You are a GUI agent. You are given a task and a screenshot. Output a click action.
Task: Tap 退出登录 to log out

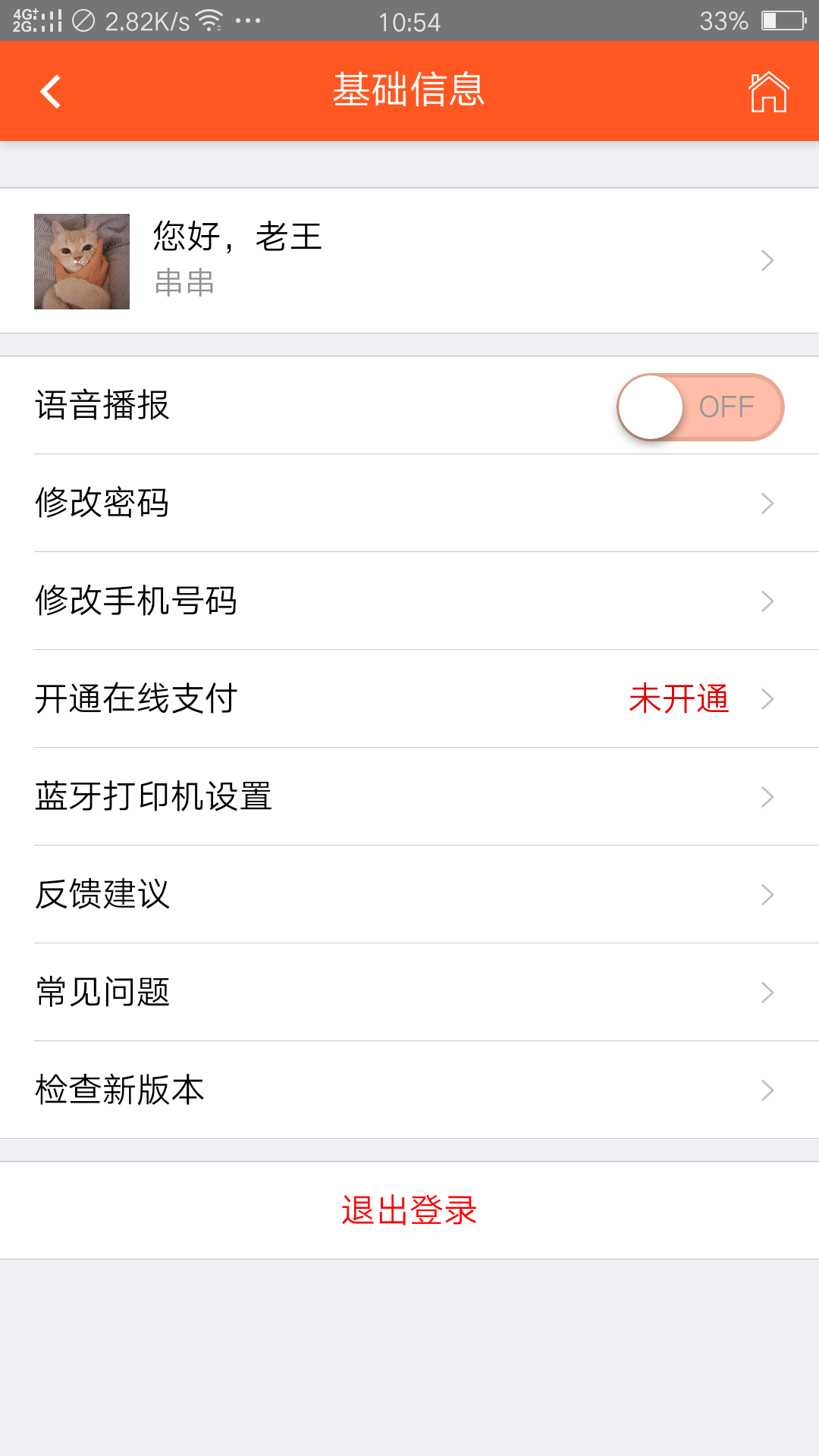(x=409, y=1210)
